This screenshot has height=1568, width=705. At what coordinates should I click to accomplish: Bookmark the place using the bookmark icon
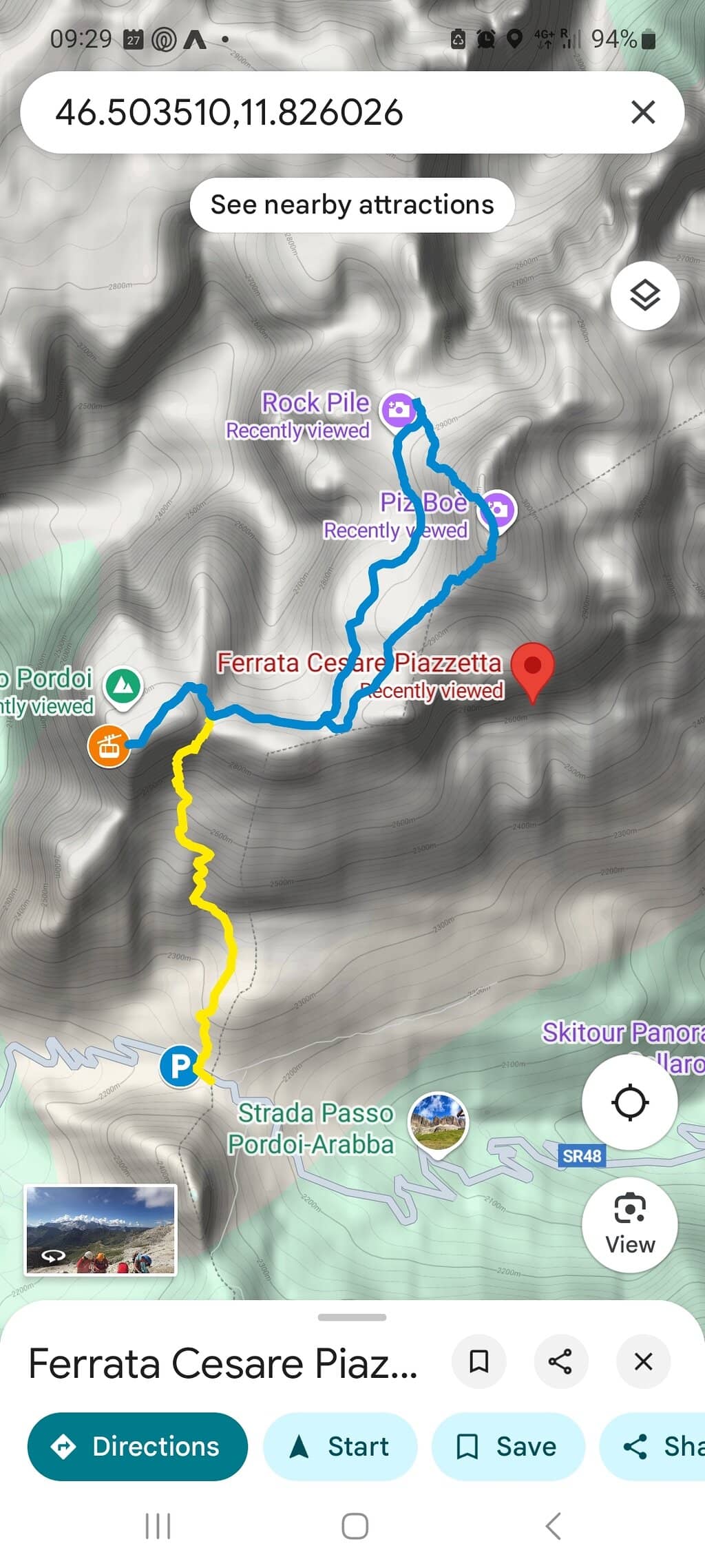point(479,1362)
